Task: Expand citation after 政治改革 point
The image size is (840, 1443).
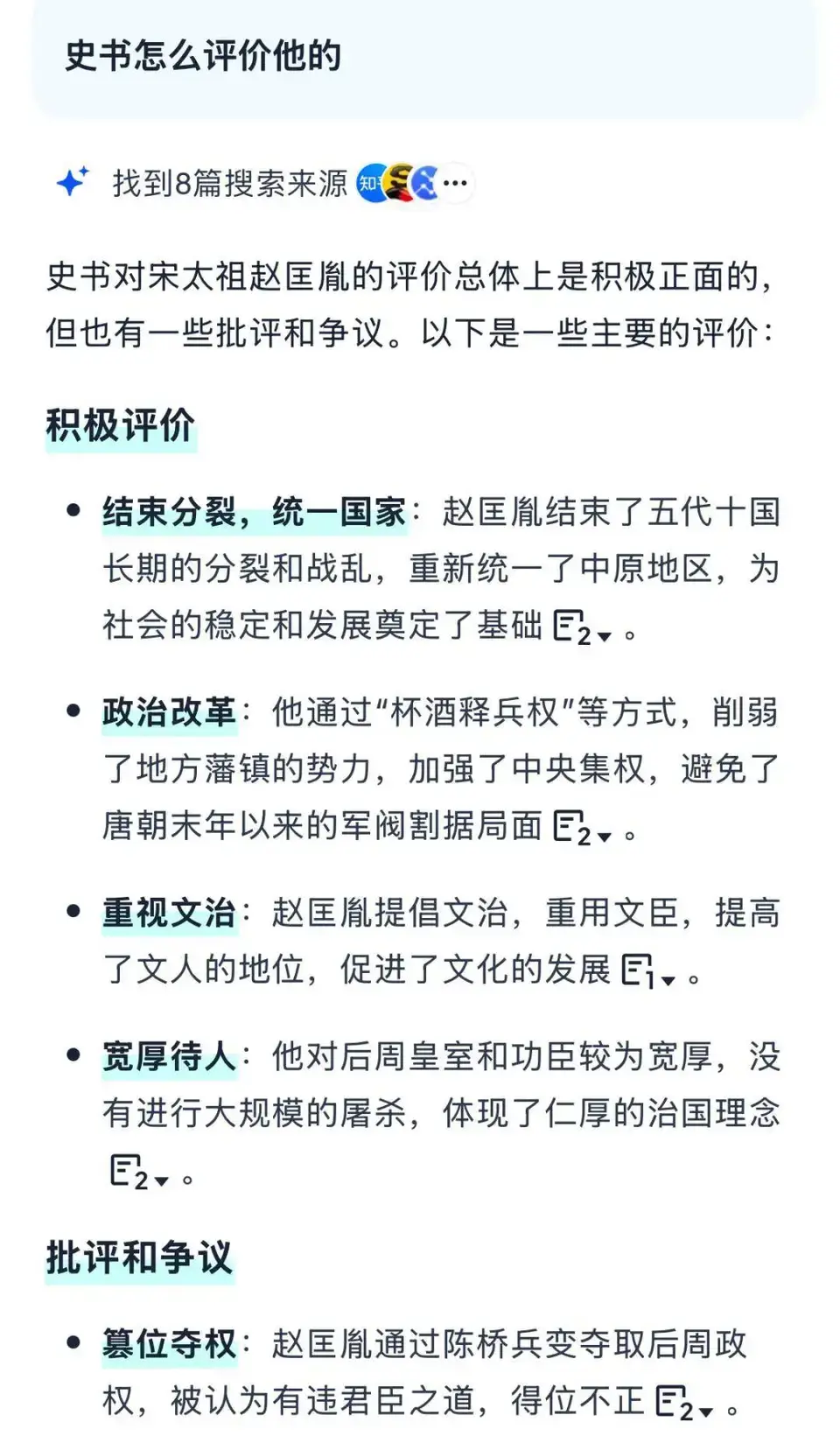Action: coord(582,826)
